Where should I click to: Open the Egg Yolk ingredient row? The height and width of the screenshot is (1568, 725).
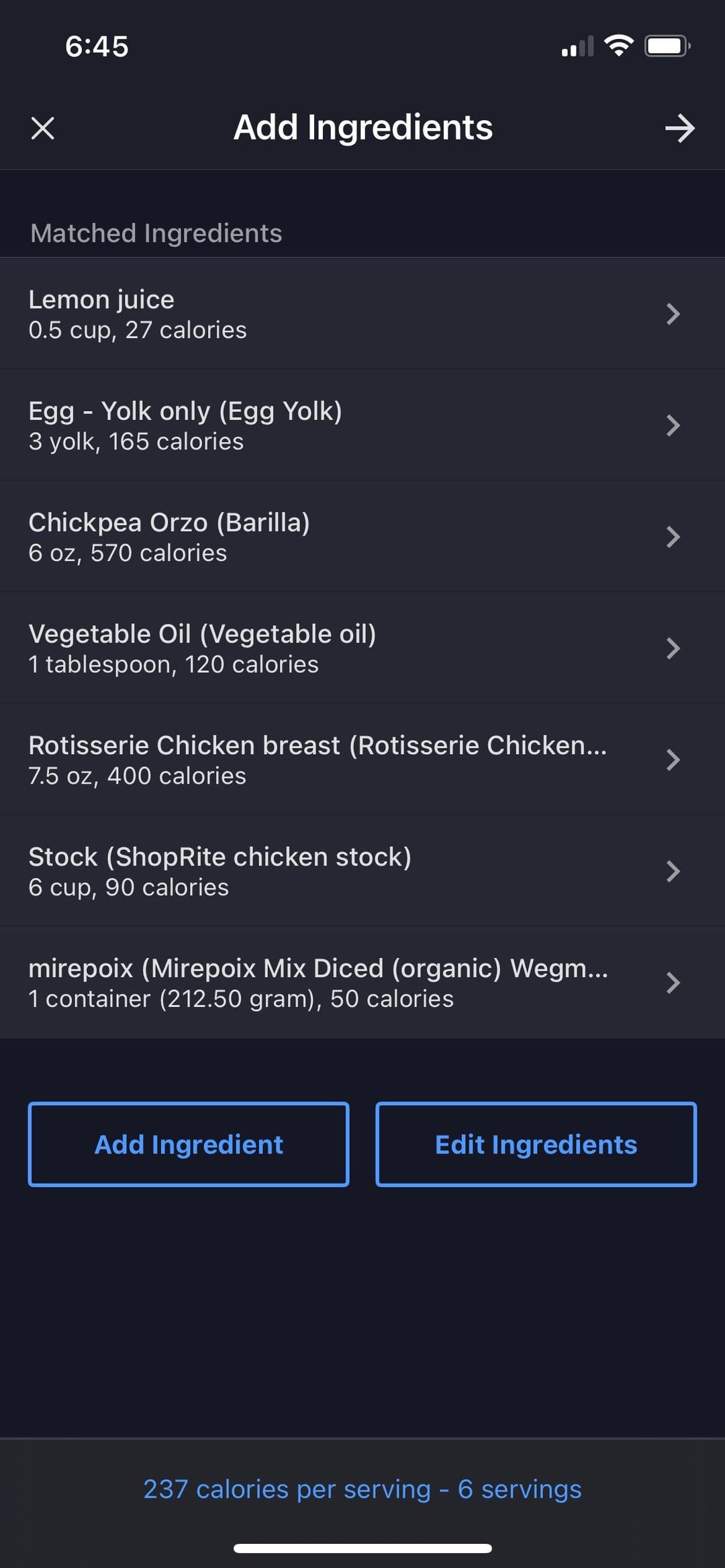click(362, 425)
